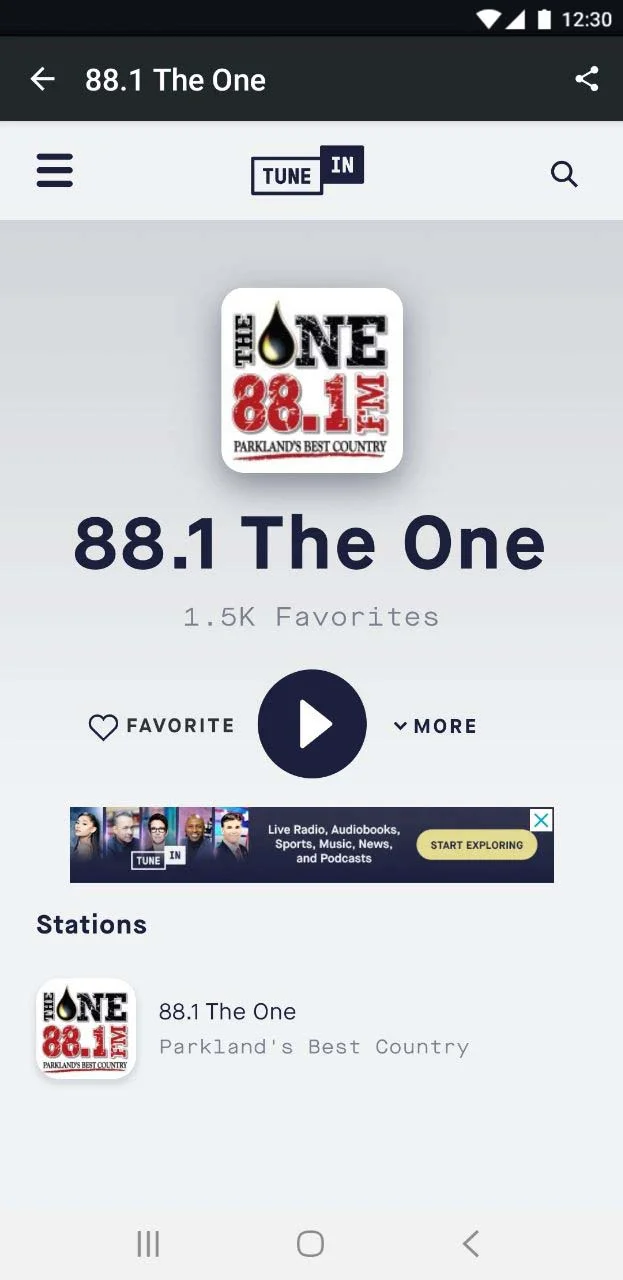
Task: Close the TuneIn ad banner
Action: (x=540, y=820)
